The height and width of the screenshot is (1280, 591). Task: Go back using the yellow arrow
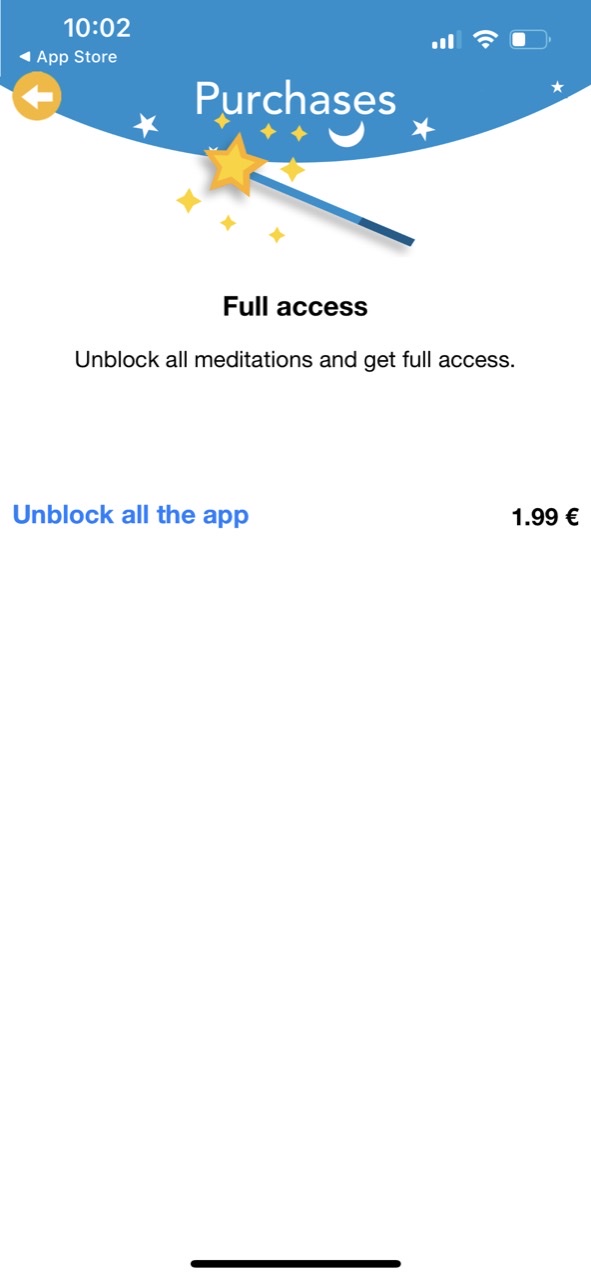(37, 98)
